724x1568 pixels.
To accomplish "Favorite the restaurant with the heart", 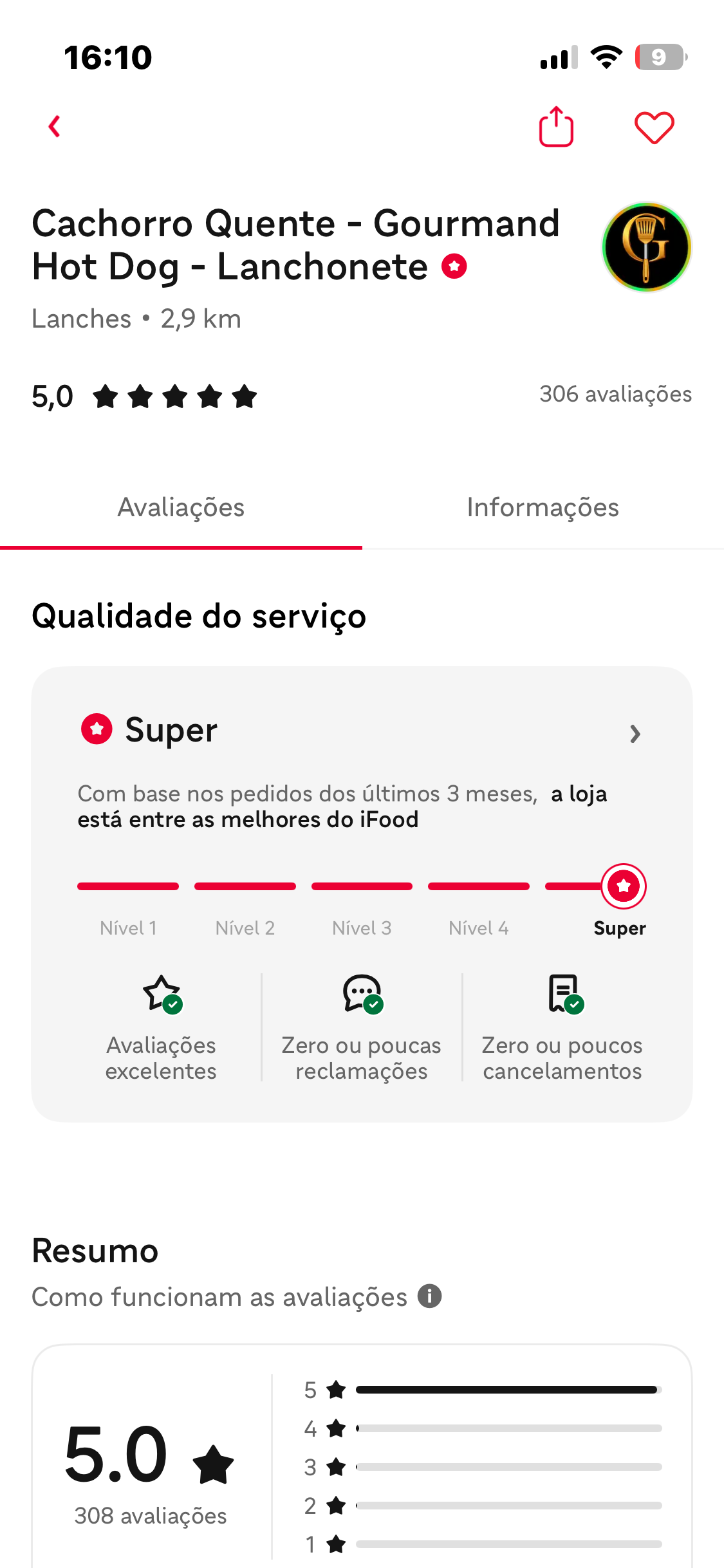I will [x=654, y=127].
